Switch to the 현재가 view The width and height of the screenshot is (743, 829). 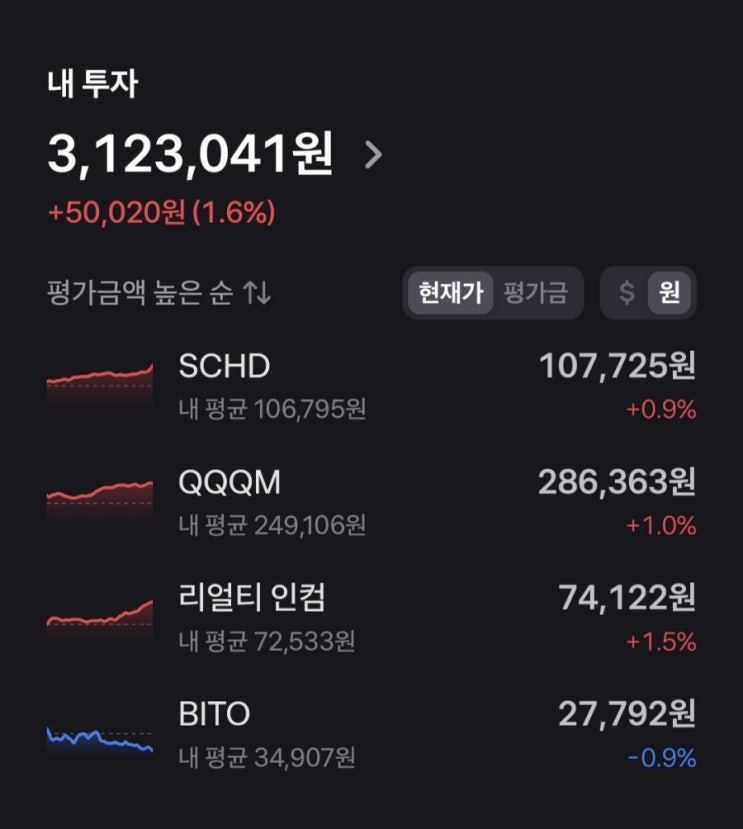(450, 293)
